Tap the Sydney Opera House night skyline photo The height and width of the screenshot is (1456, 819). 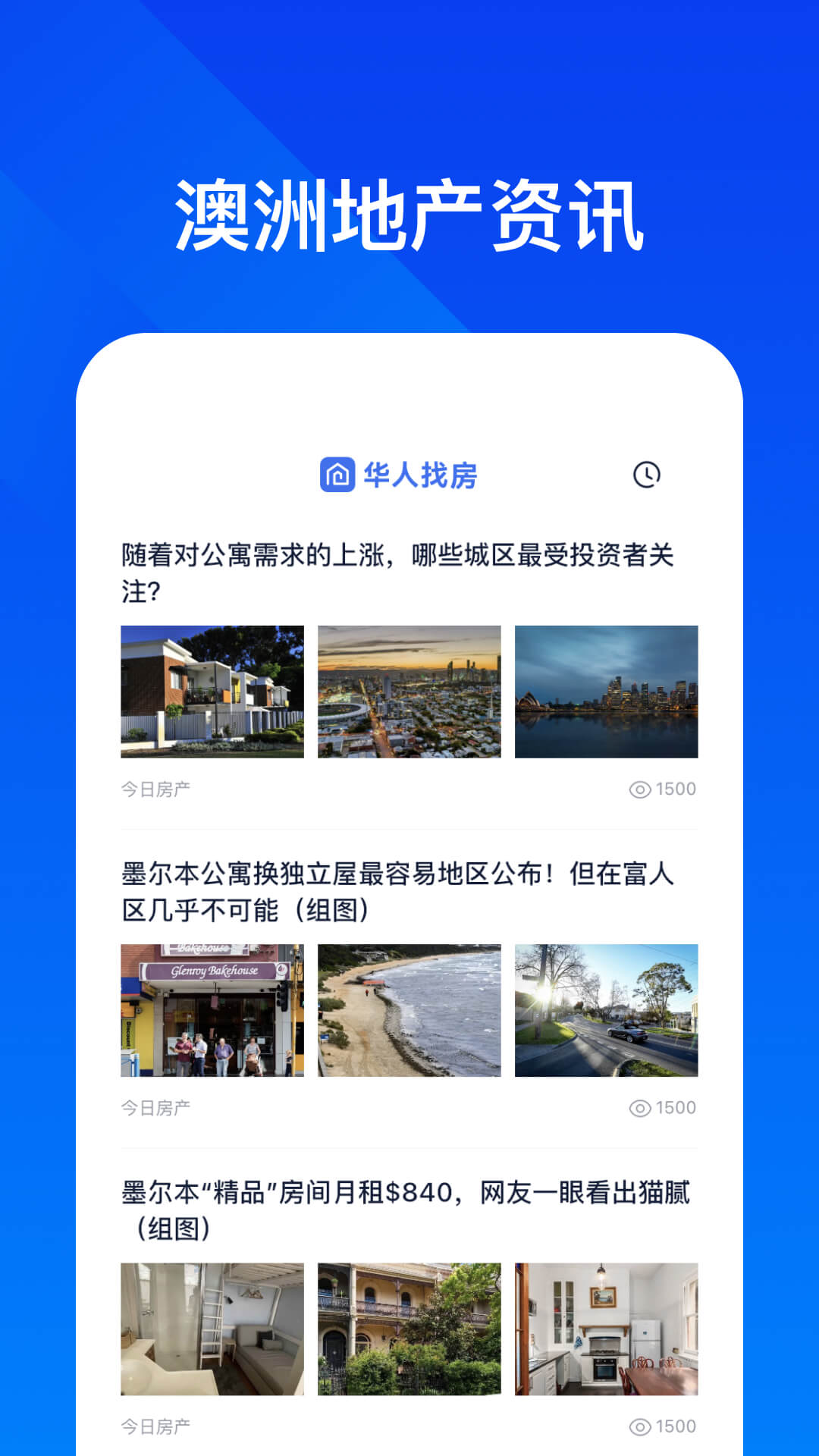[x=606, y=692]
